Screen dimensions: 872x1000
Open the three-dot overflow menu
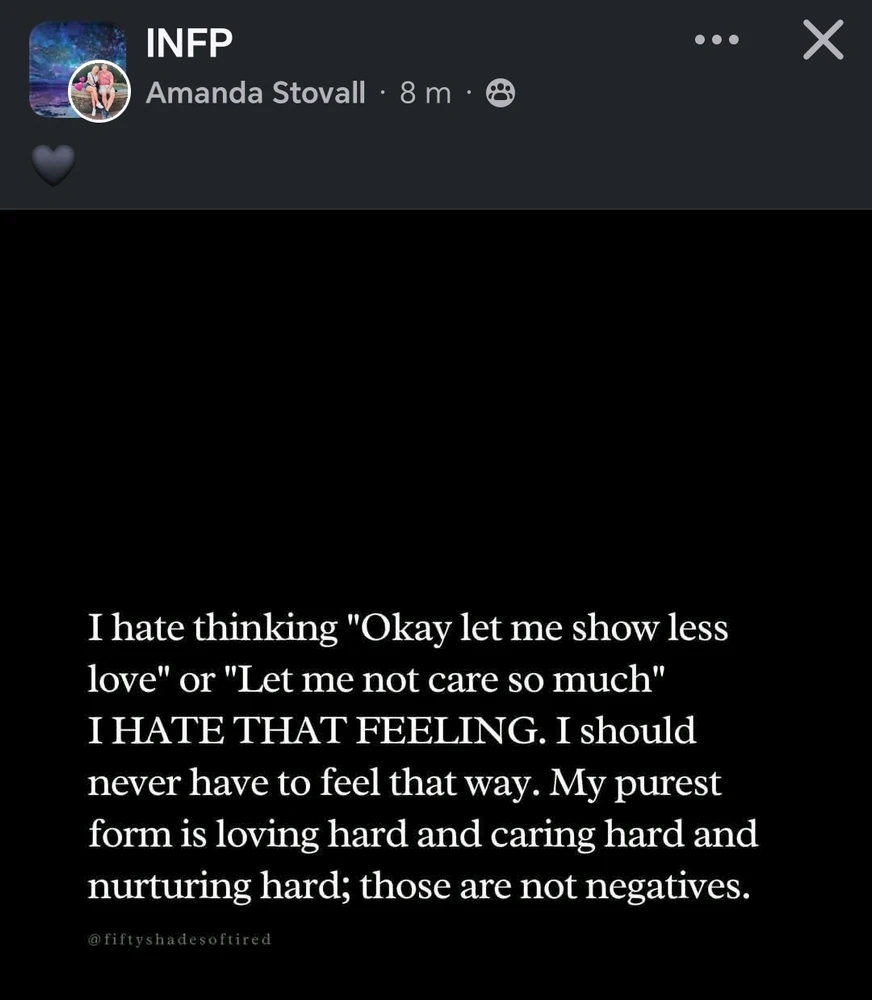point(717,41)
